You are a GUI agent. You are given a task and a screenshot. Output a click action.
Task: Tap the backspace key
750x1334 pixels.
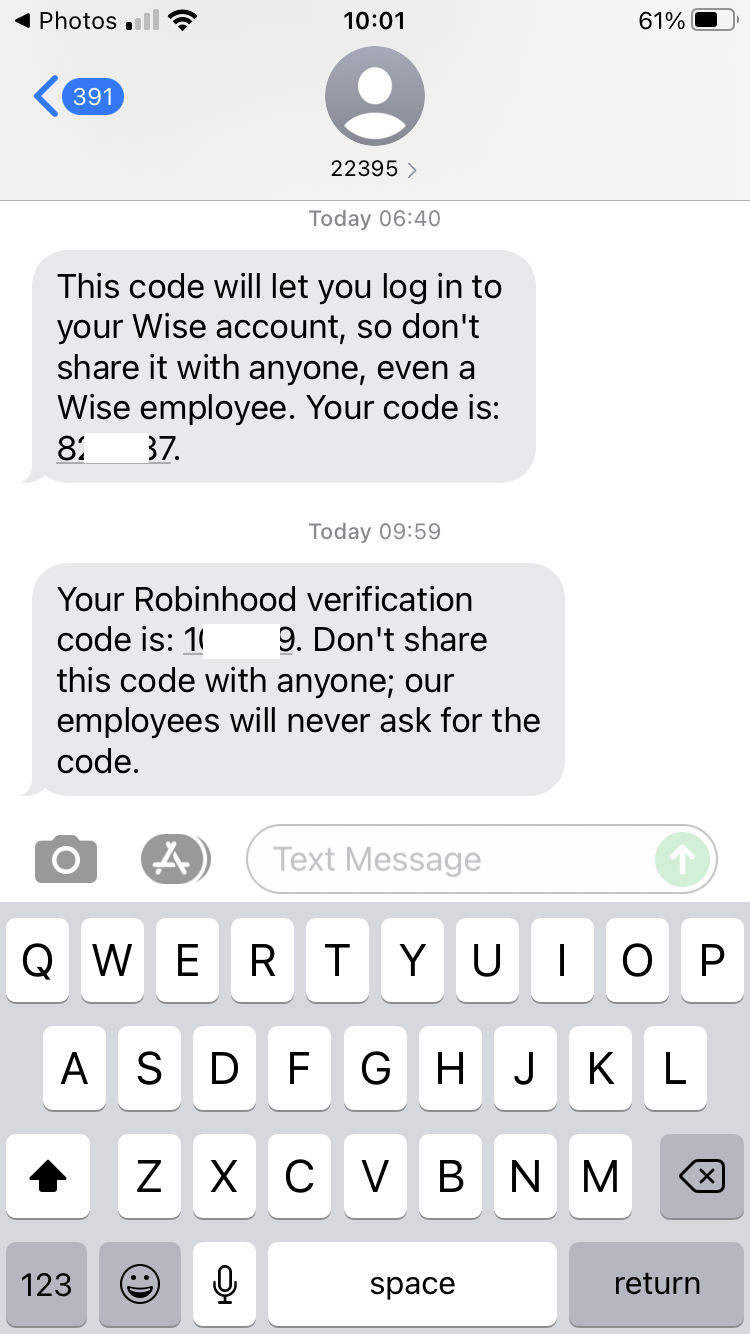click(702, 1178)
